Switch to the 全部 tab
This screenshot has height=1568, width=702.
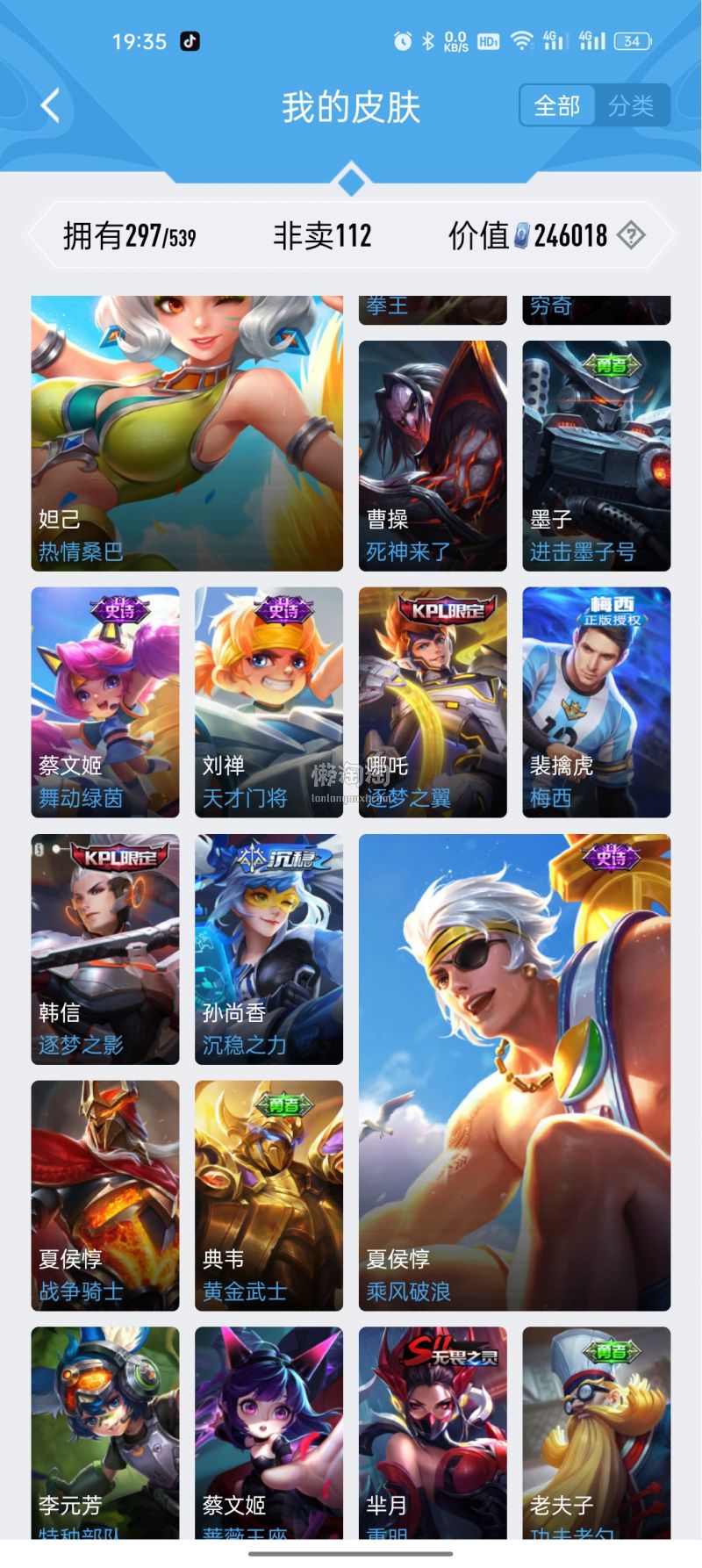pos(557,106)
